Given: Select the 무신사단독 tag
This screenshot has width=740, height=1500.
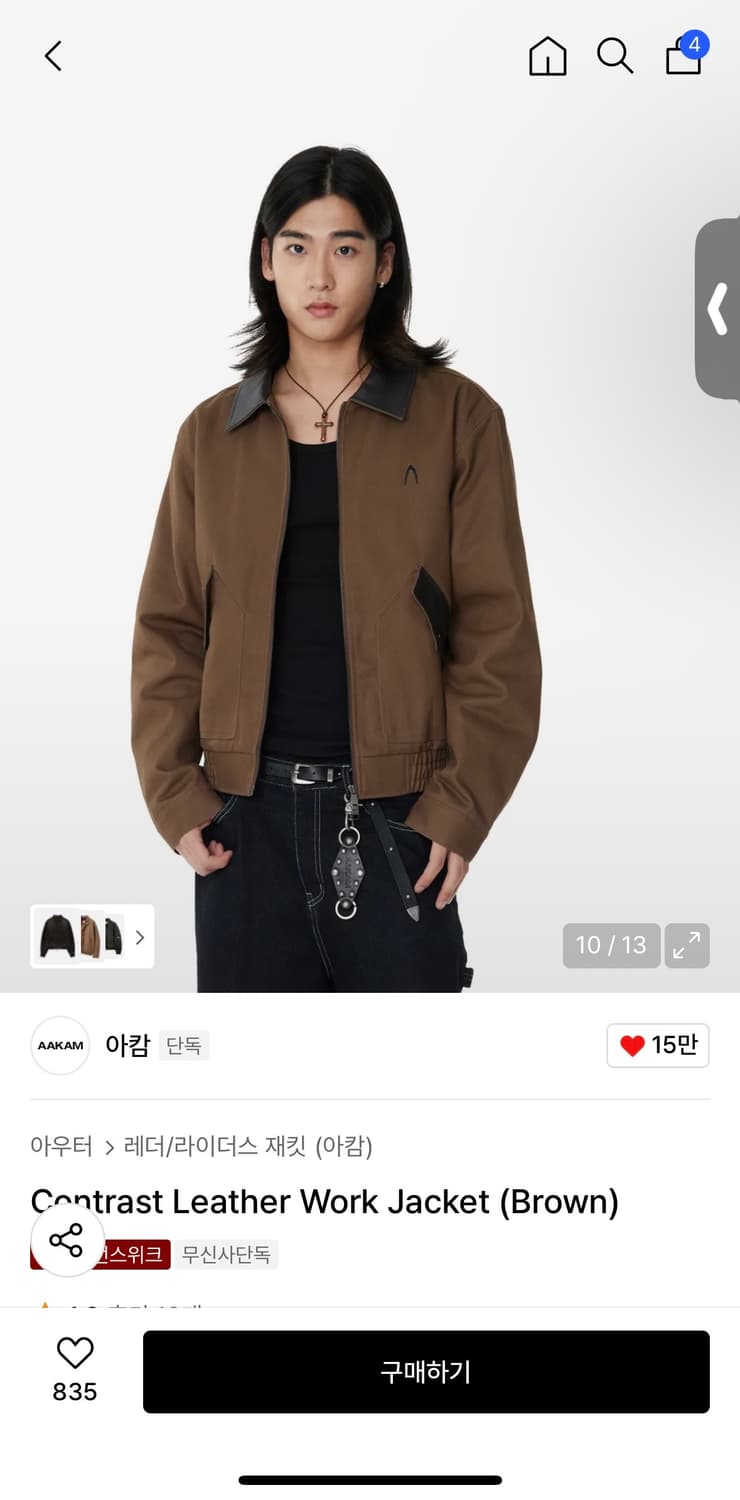Looking at the screenshot, I should pyautogui.click(x=225, y=1254).
